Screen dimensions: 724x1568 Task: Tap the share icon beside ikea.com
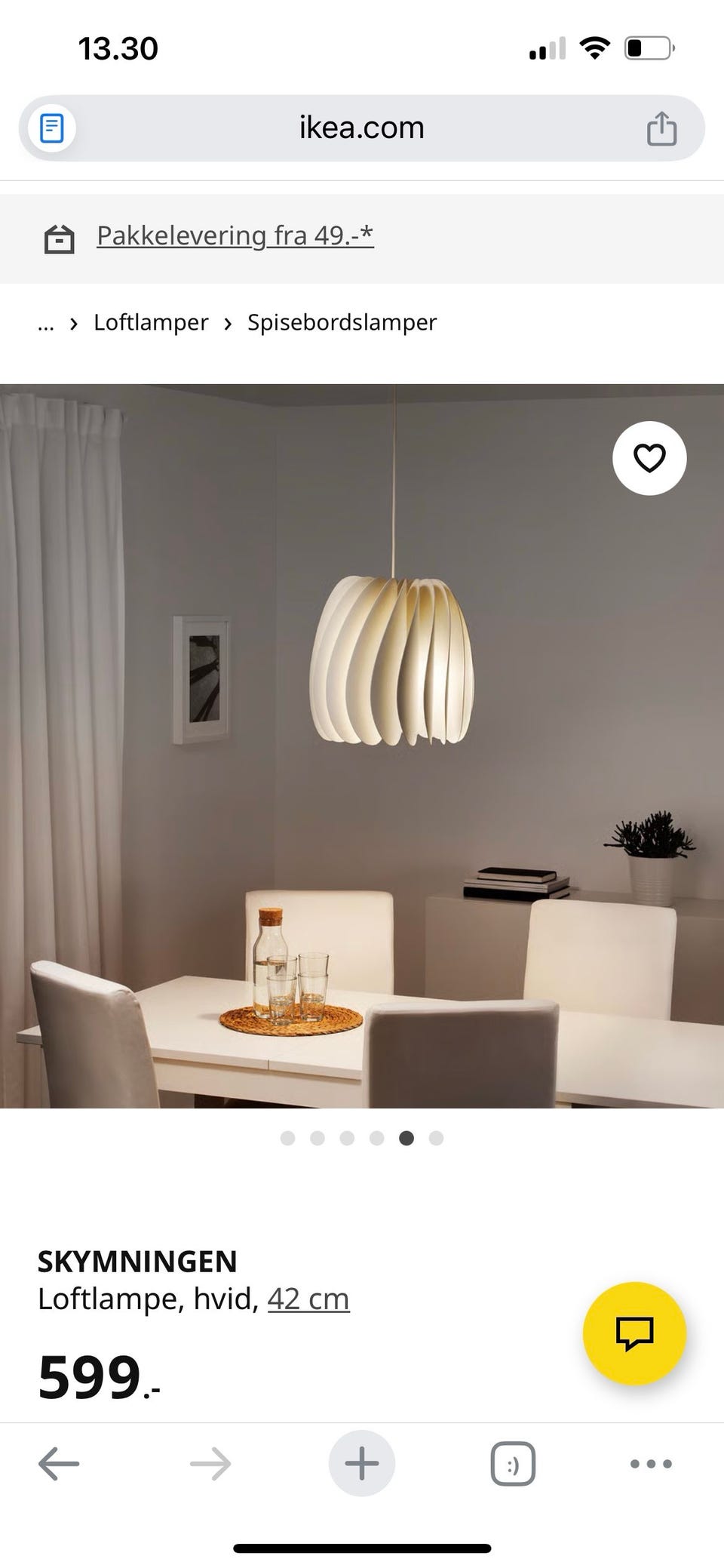(662, 128)
